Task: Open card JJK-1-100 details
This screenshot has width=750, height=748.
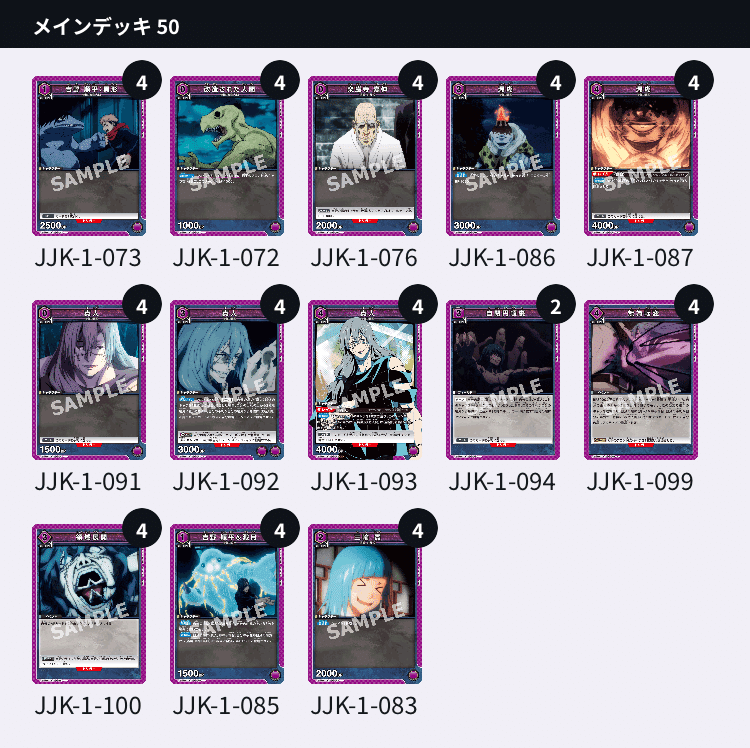Action: [x=89, y=604]
